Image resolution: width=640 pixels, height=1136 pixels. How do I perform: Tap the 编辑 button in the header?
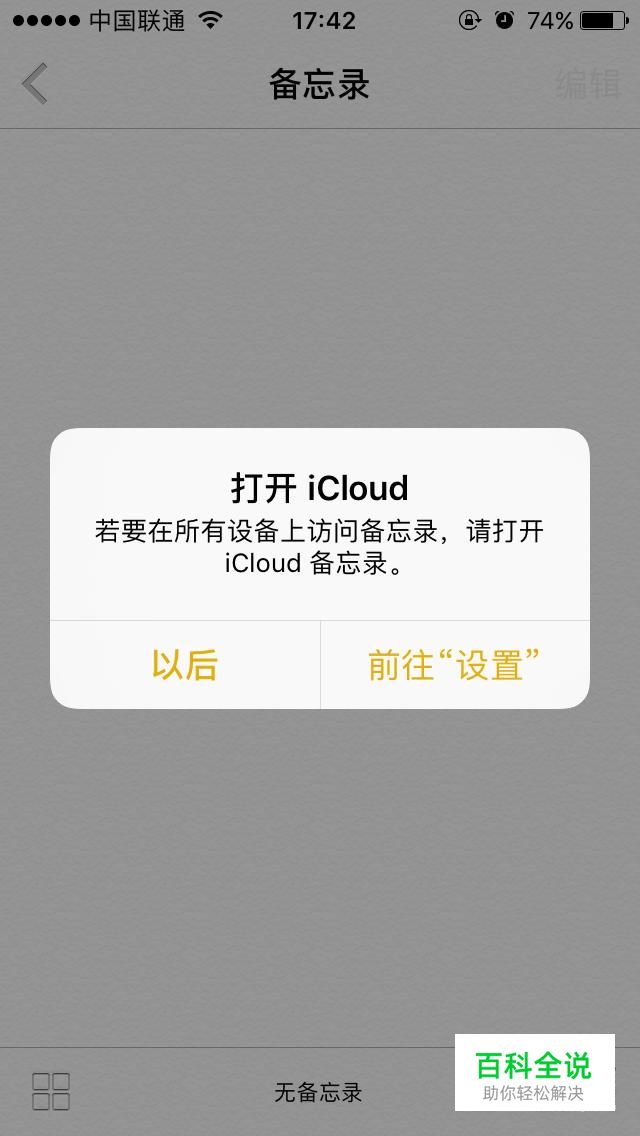(587, 85)
